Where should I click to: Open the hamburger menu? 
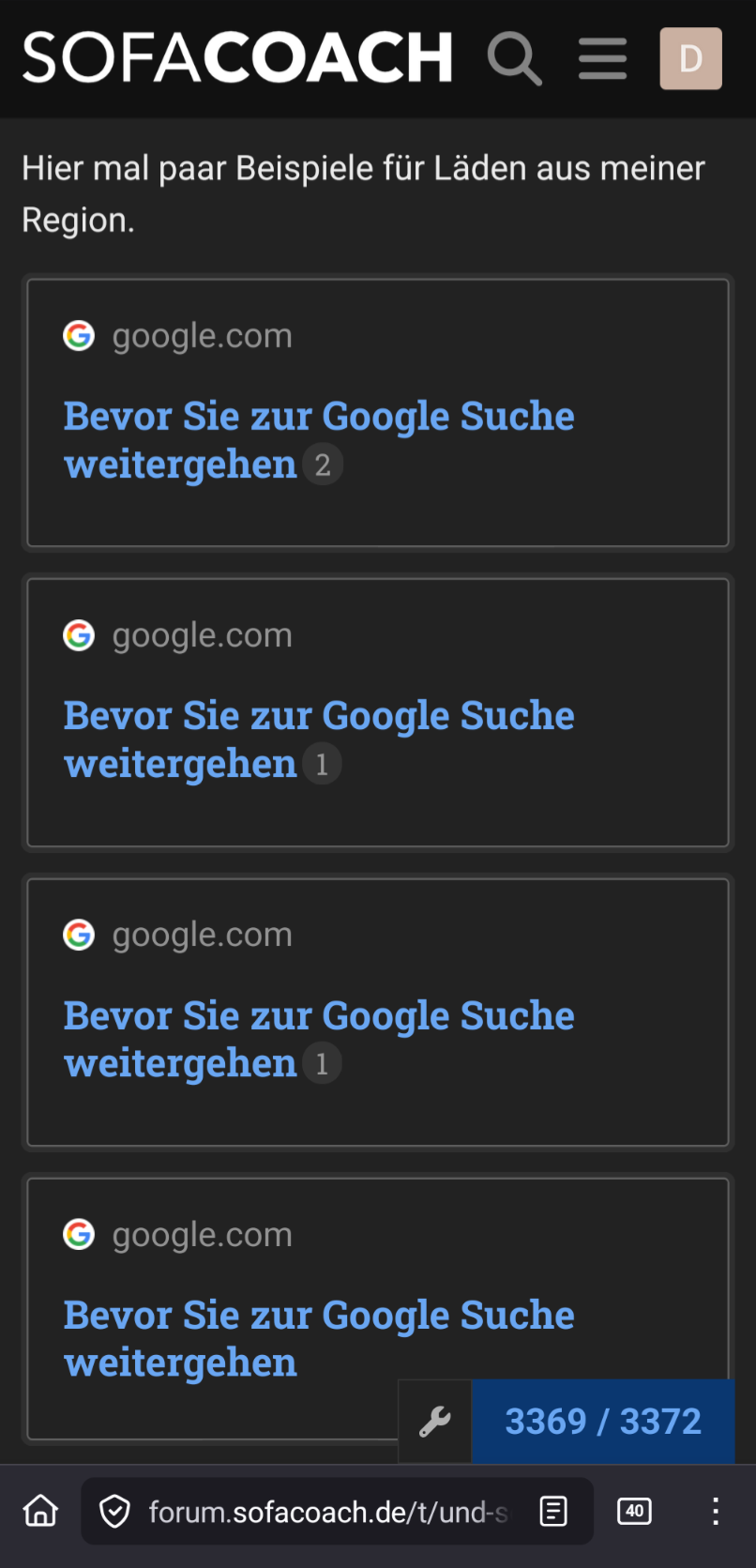click(x=602, y=58)
